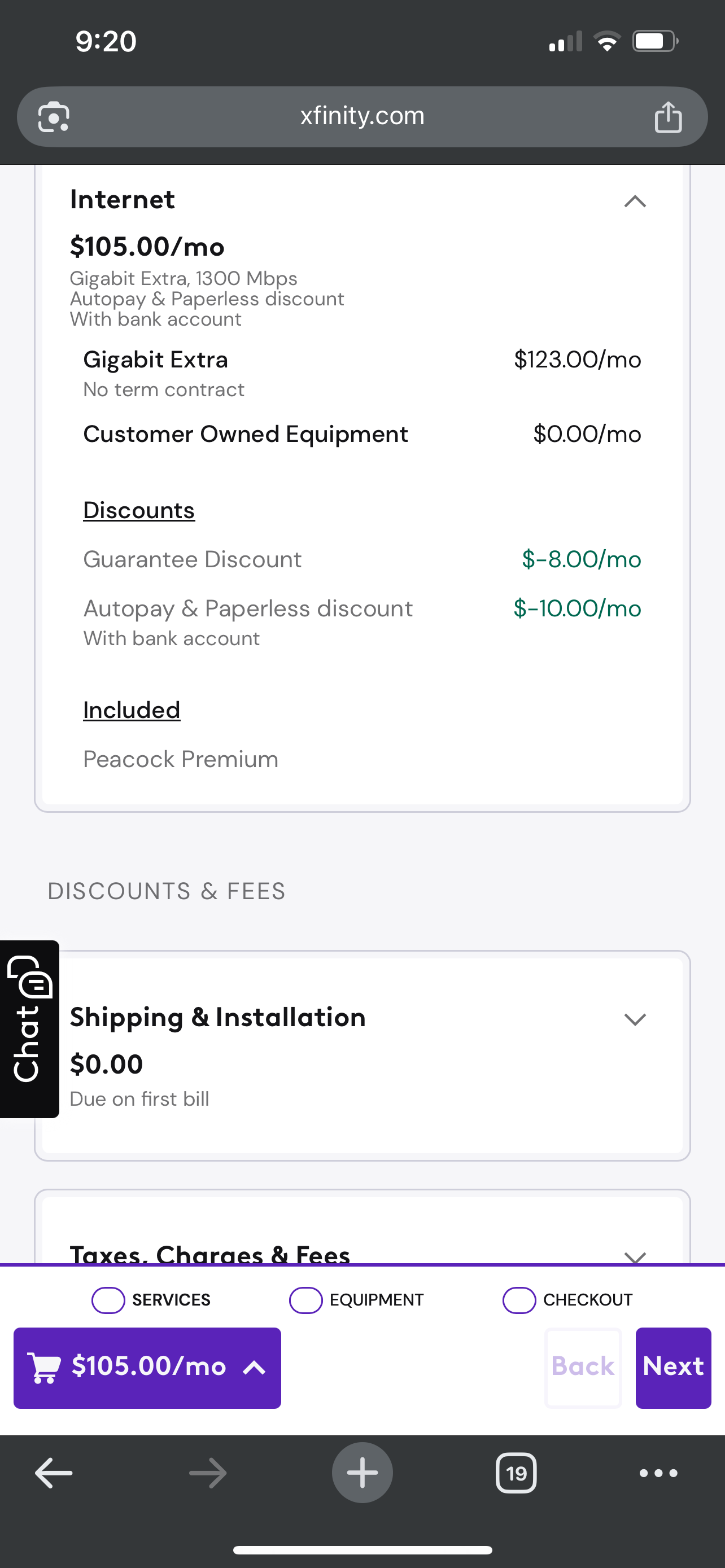Open the Chat side tab
The width and height of the screenshot is (725, 1568).
29,1030
